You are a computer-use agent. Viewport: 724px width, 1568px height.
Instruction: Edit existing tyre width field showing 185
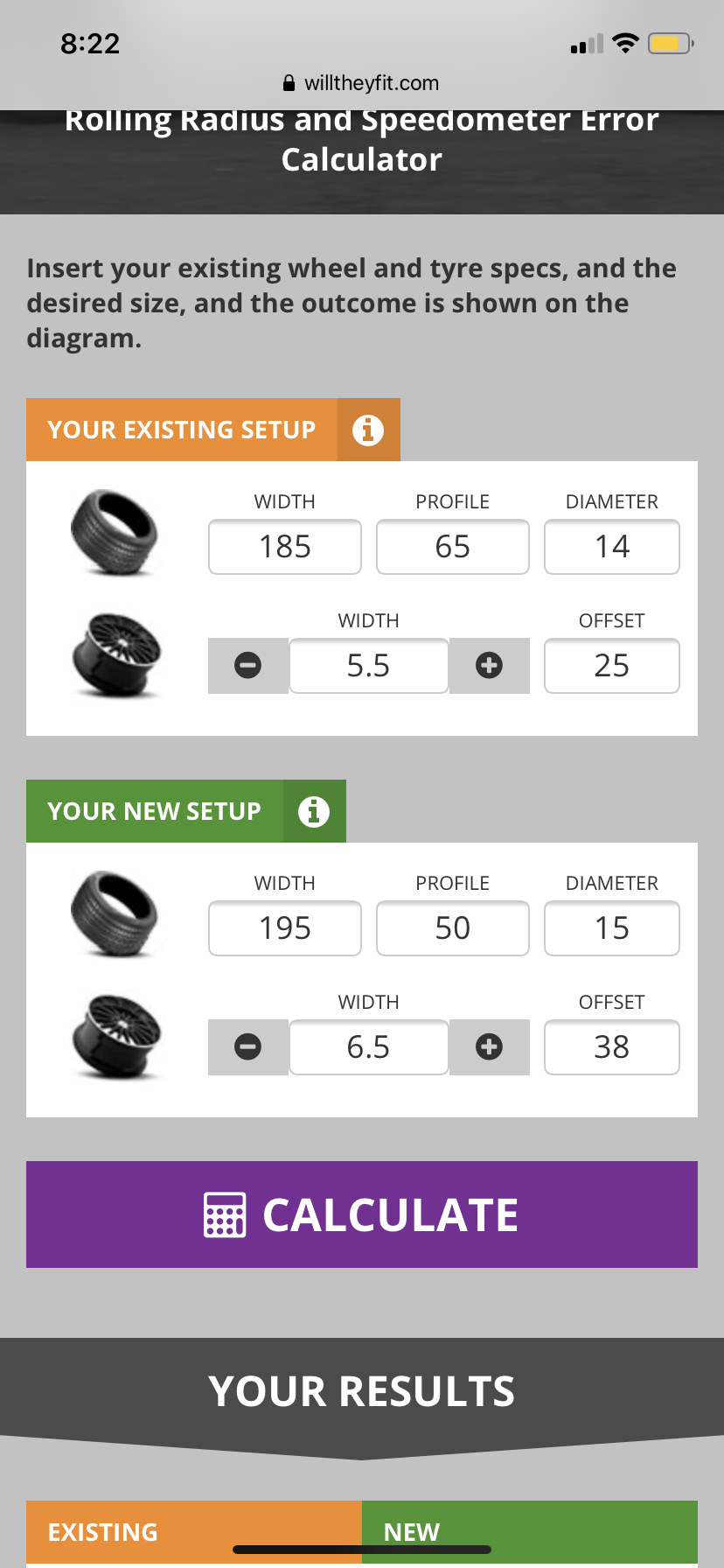pyautogui.click(x=285, y=547)
